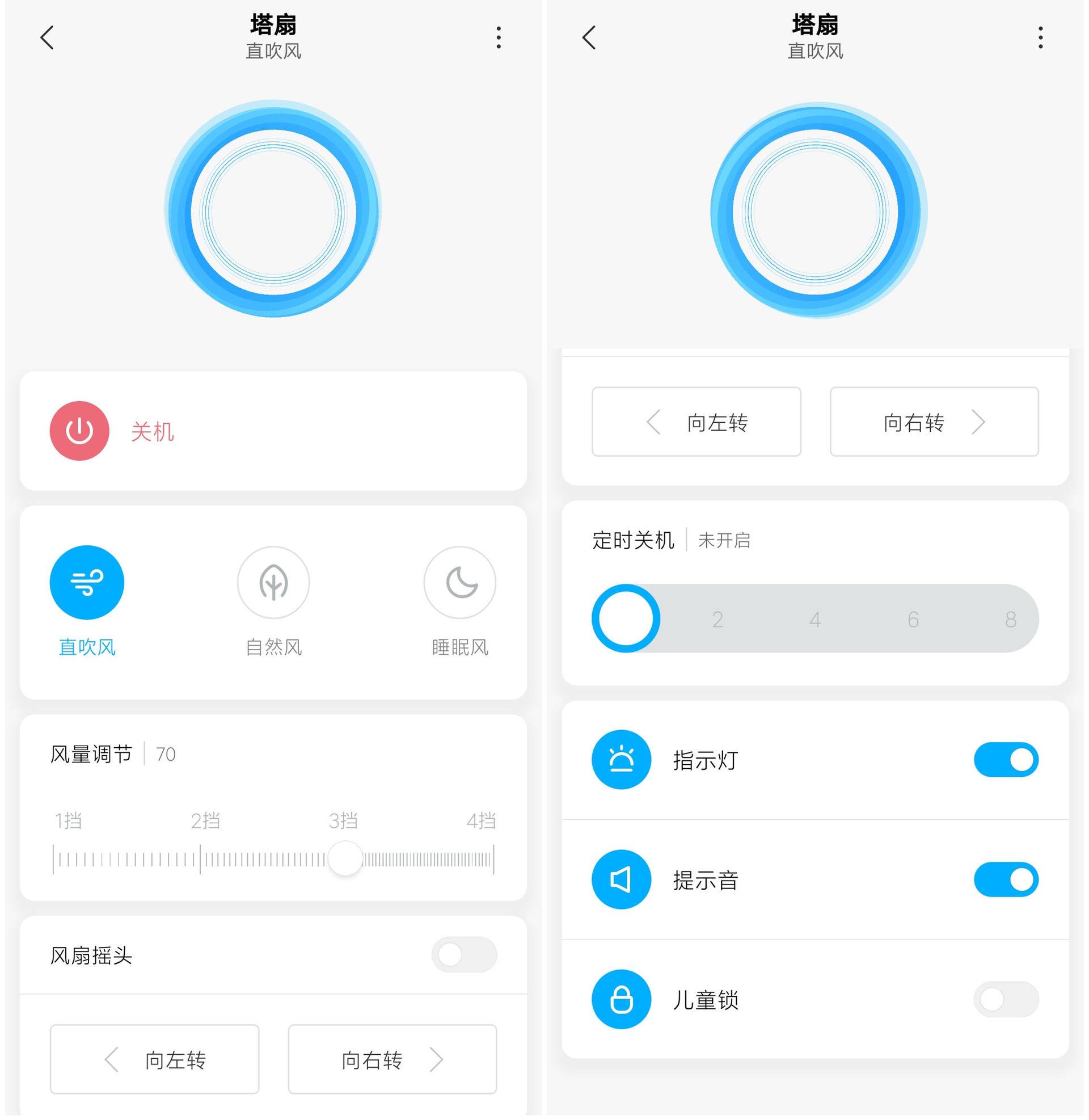Click the 提示音 beep sound speaker icon
This screenshot has width=1089, height=1120.
622,880
